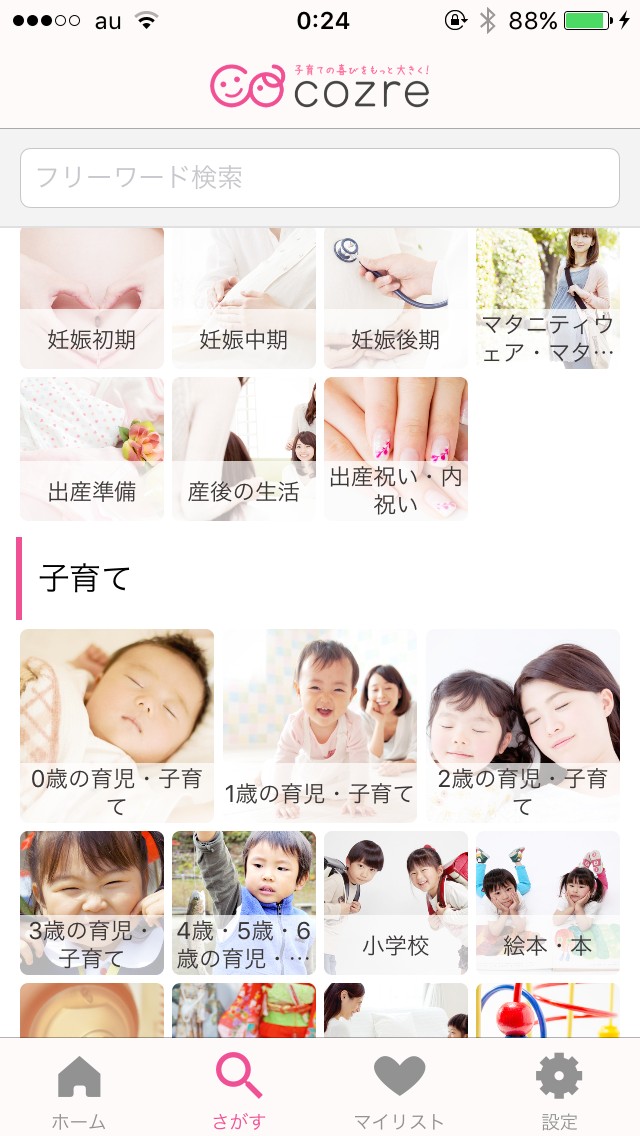640x1136 pixels.
Task: View the 1歳の育児・子育て category
Action: [x=320, y=725]
